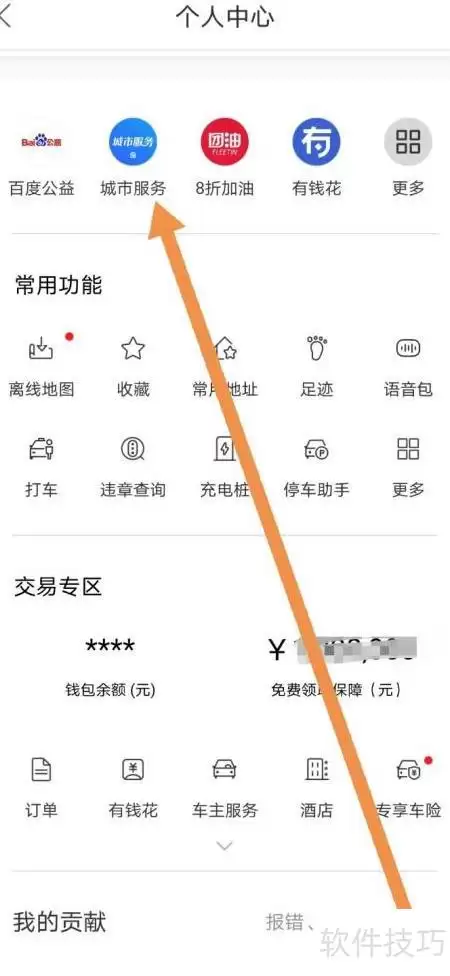The image size is (450, 976).
Task: Open 离线地图
Action: (42, 367)
